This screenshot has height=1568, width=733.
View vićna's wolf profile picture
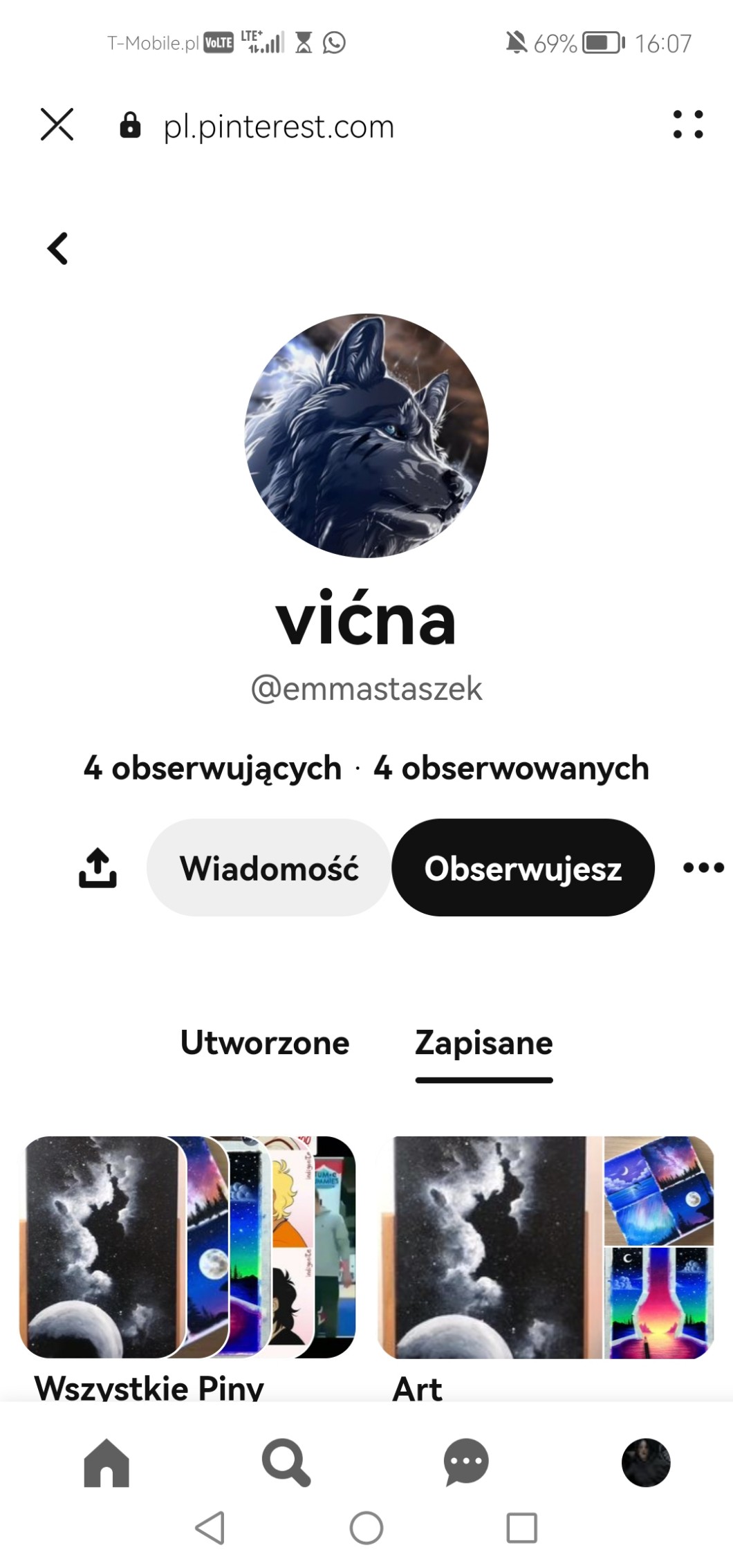click(x=366, y=436)
